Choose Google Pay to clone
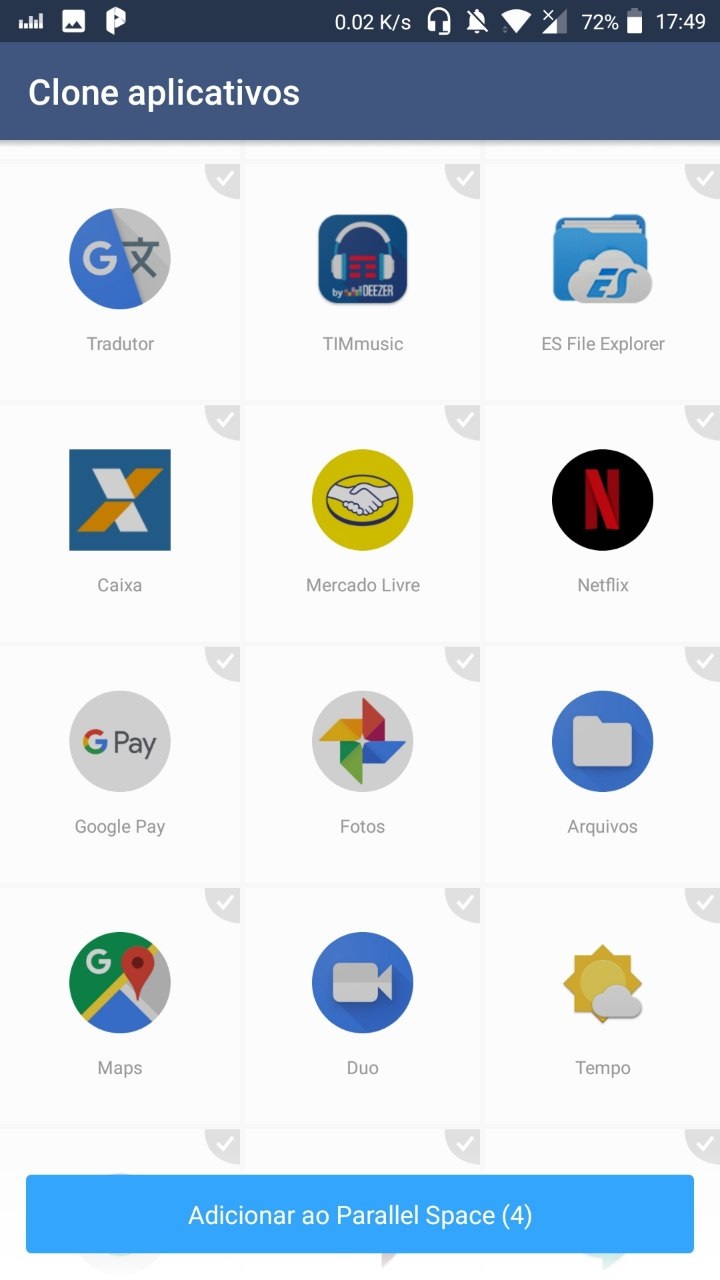720x1280 pixels. click(120, 765)
